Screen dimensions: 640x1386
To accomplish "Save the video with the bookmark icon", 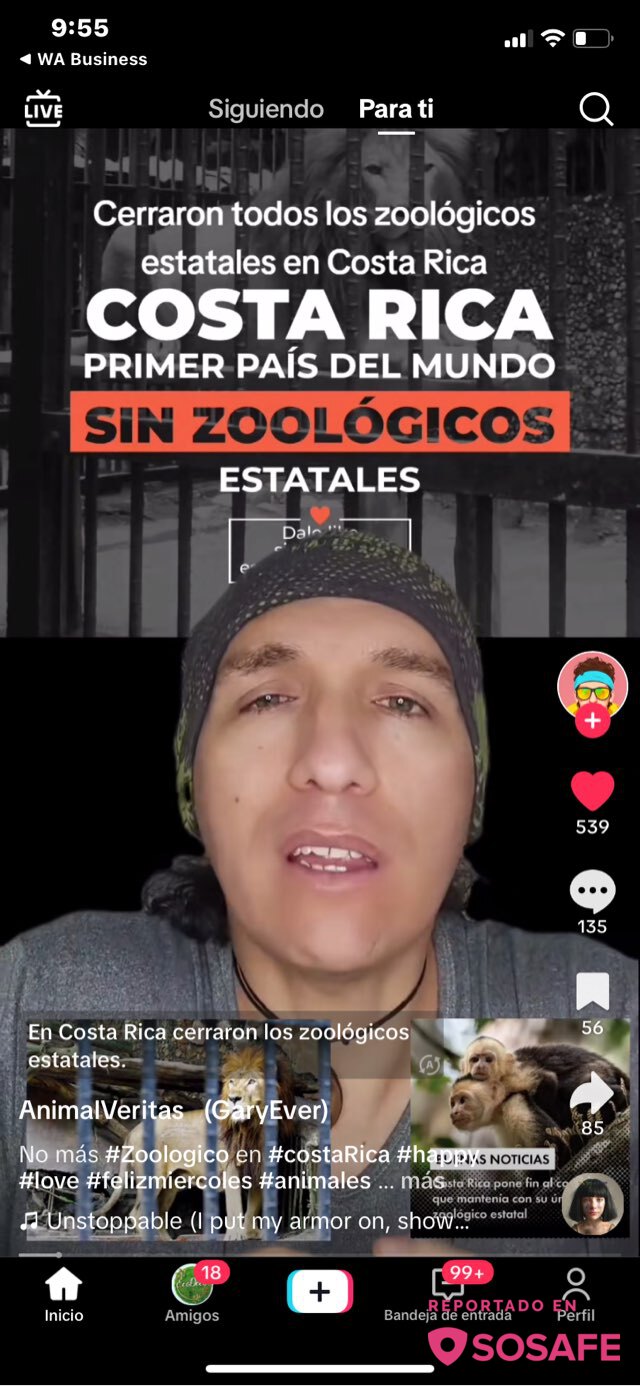I will 592,992.
